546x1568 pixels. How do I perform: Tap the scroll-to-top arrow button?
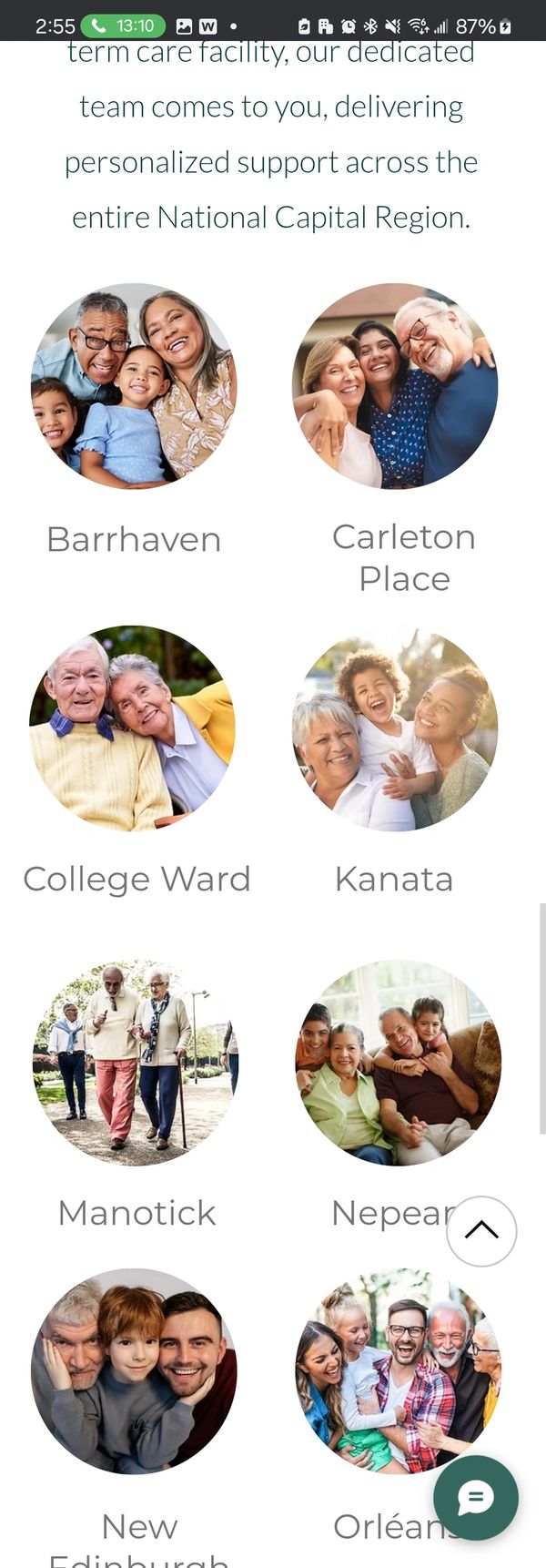pyautogui.click(x=481, y=1230)
